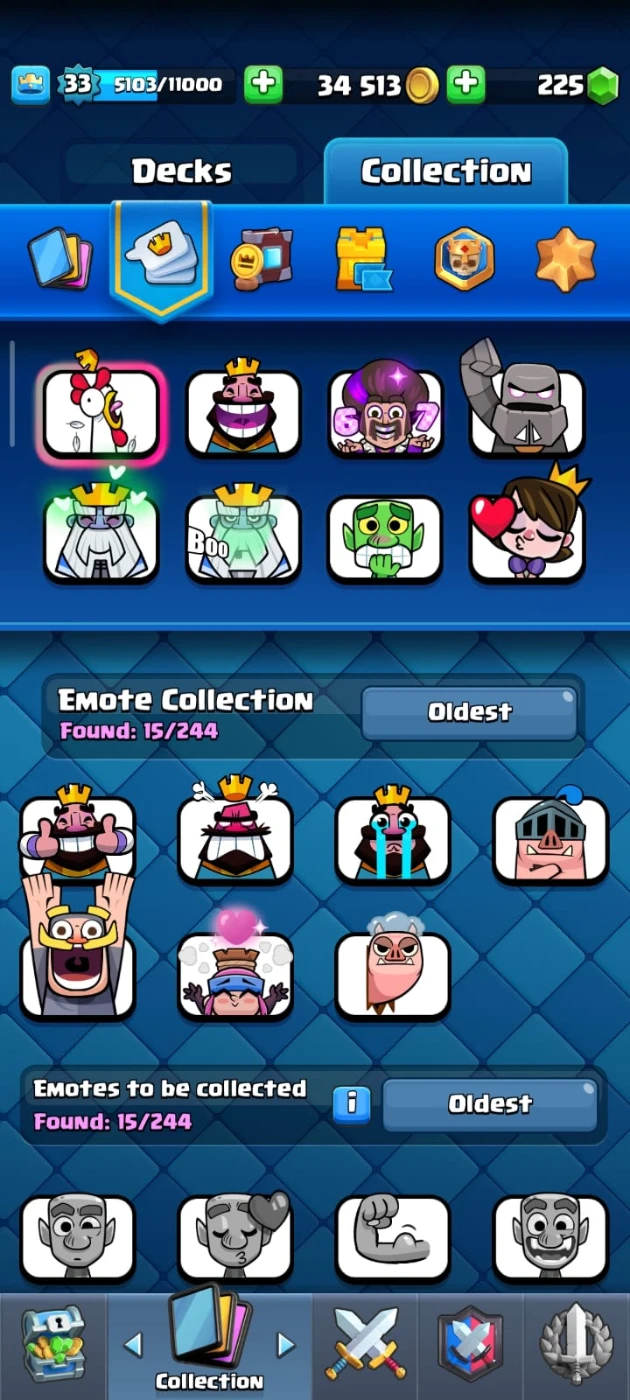The height and width of the screenshot is (1400, 630).
Task: Open the tower skins category
Action: 362,259
